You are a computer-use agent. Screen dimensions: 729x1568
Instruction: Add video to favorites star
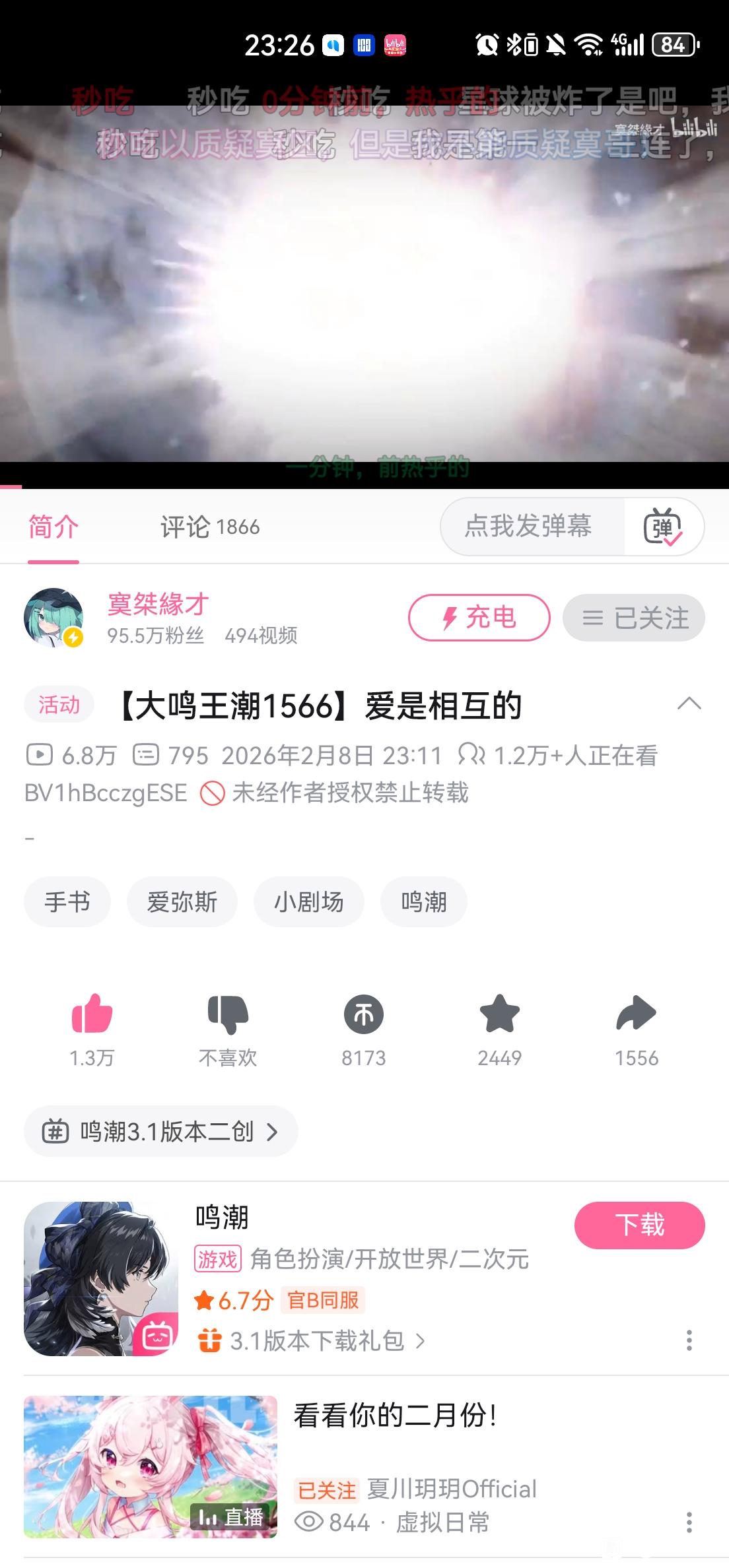pyautogui.click(x=500, y=1014)
